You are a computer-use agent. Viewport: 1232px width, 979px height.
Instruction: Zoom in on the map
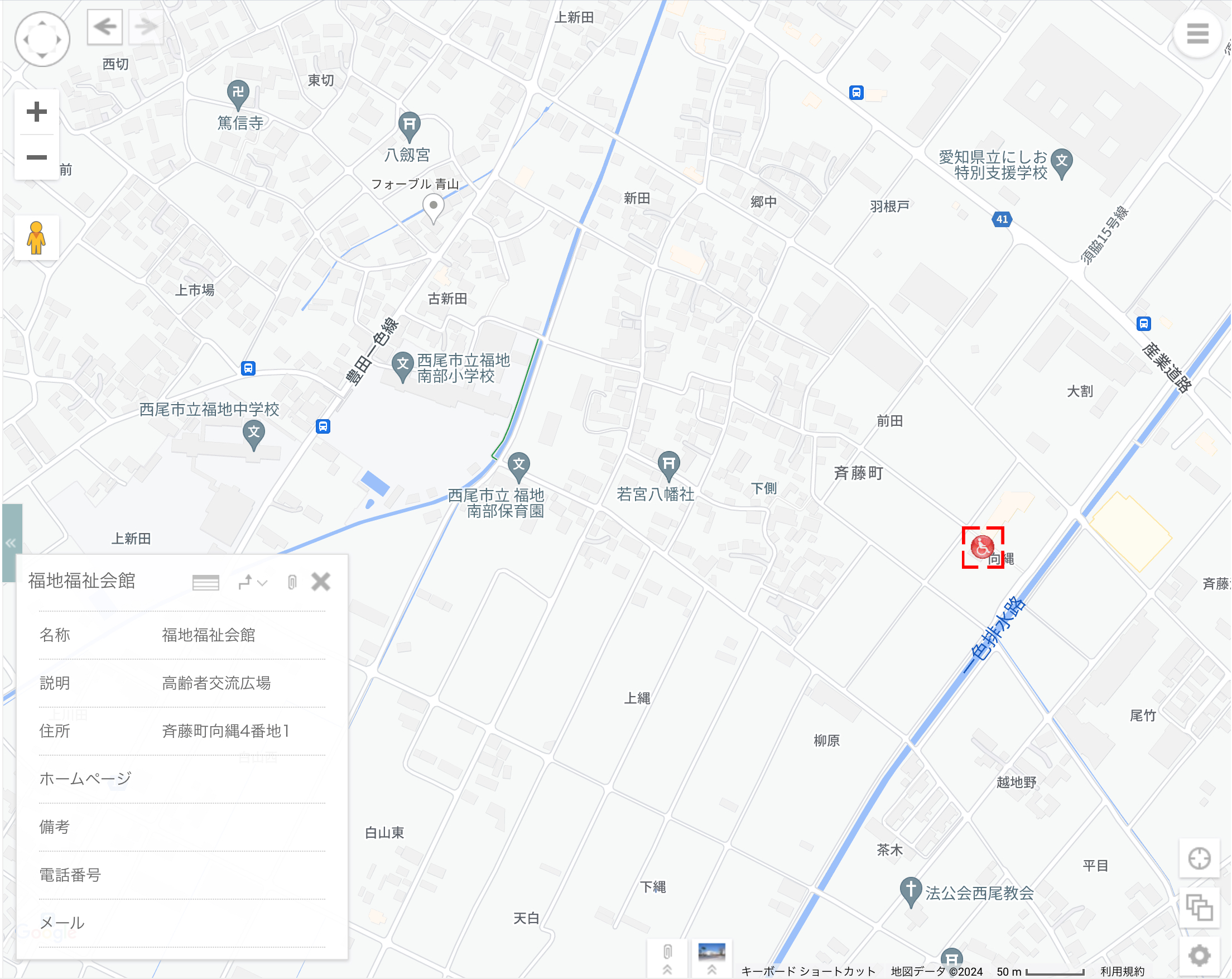click(x=37, y=112)
